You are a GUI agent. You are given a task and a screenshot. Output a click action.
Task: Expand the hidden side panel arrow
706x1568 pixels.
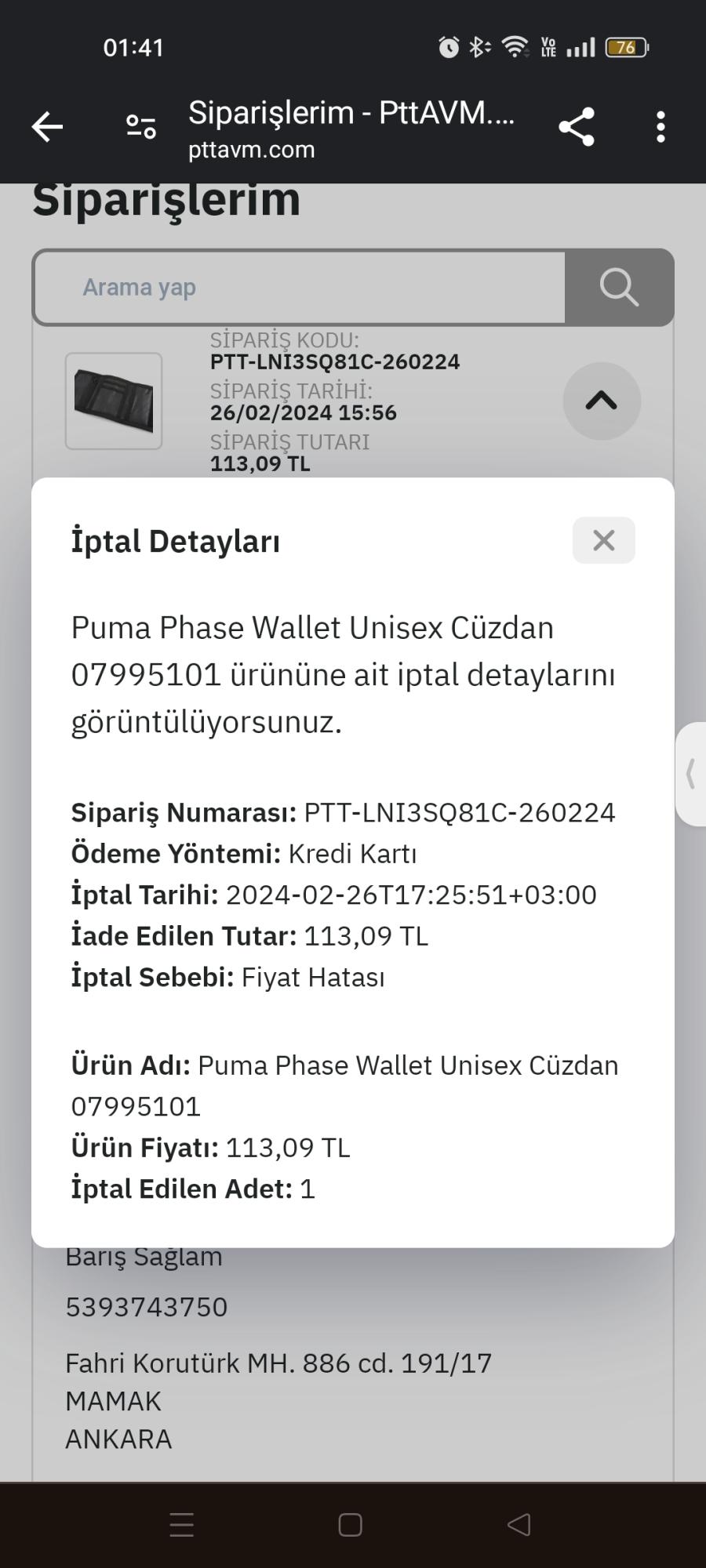click(691, 775)
